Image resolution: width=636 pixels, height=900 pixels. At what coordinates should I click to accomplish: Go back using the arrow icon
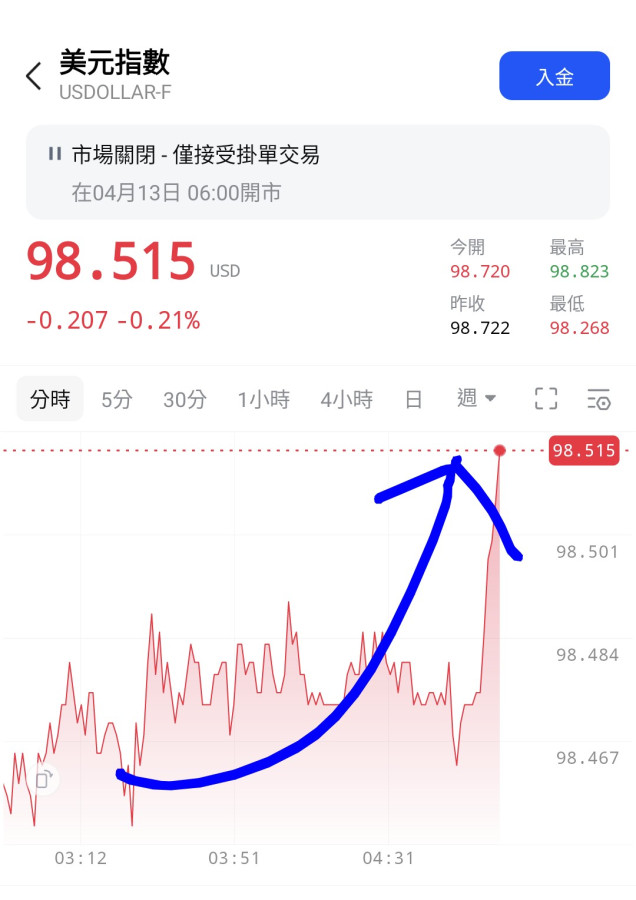(x=34, y=76)
